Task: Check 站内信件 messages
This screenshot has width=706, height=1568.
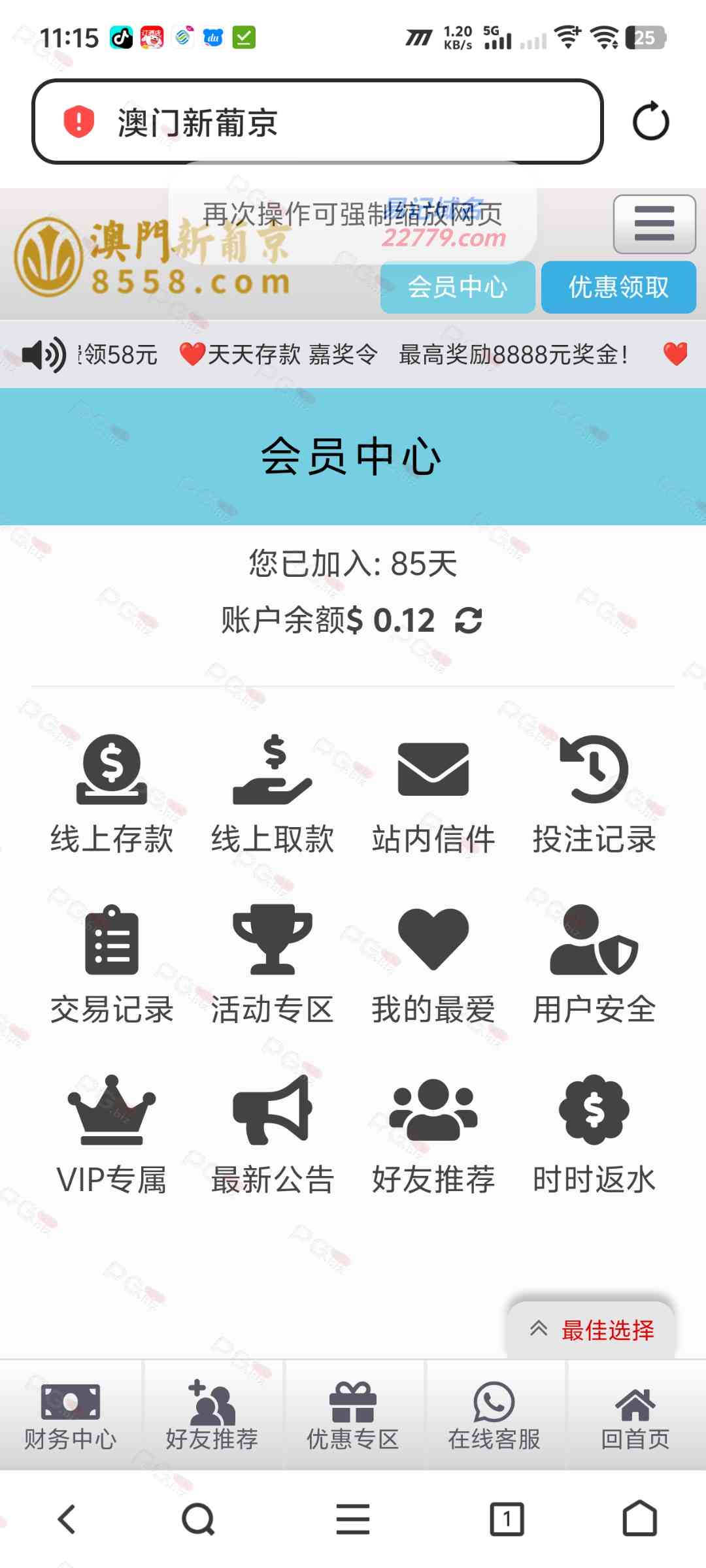Action: [x=433, y=794]
